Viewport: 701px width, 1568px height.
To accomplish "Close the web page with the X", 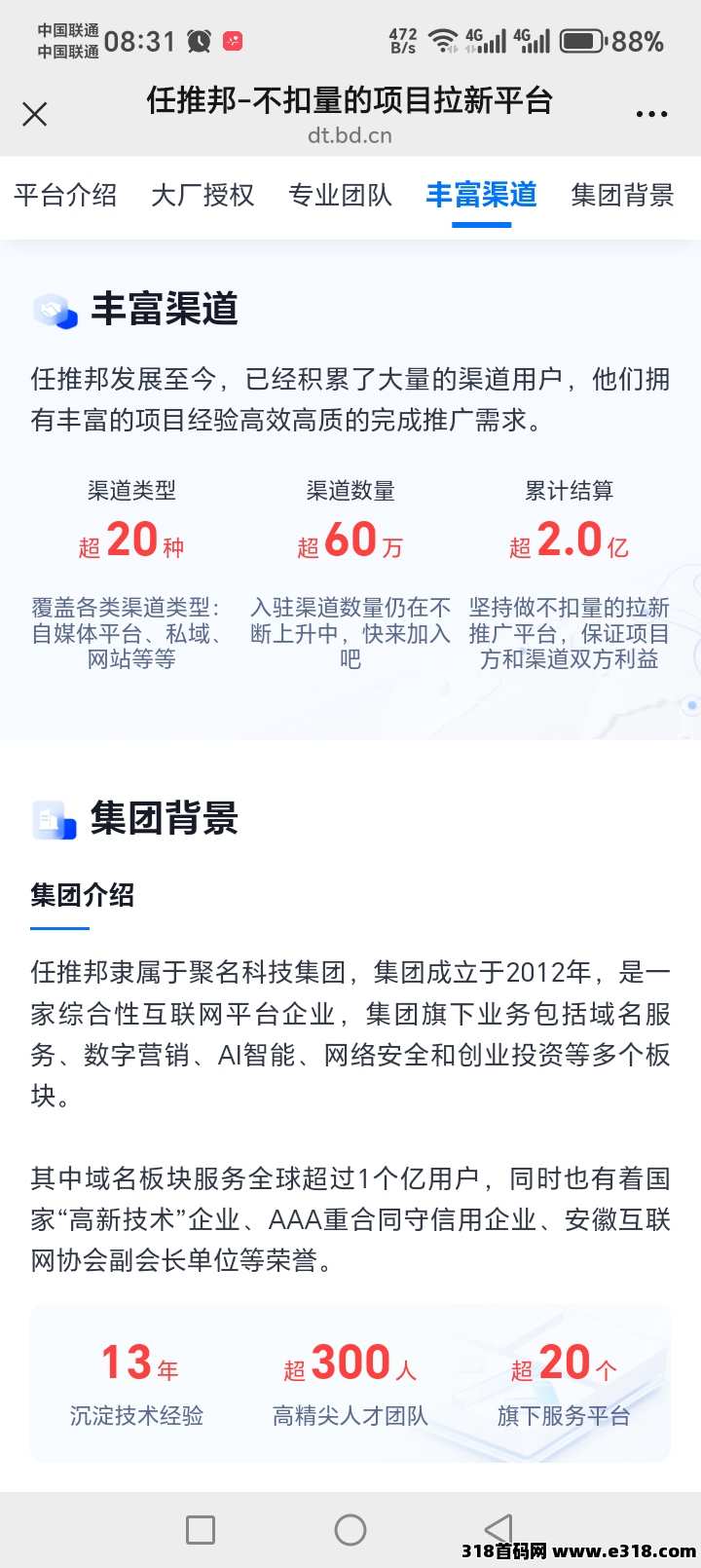I will [35, 115].
